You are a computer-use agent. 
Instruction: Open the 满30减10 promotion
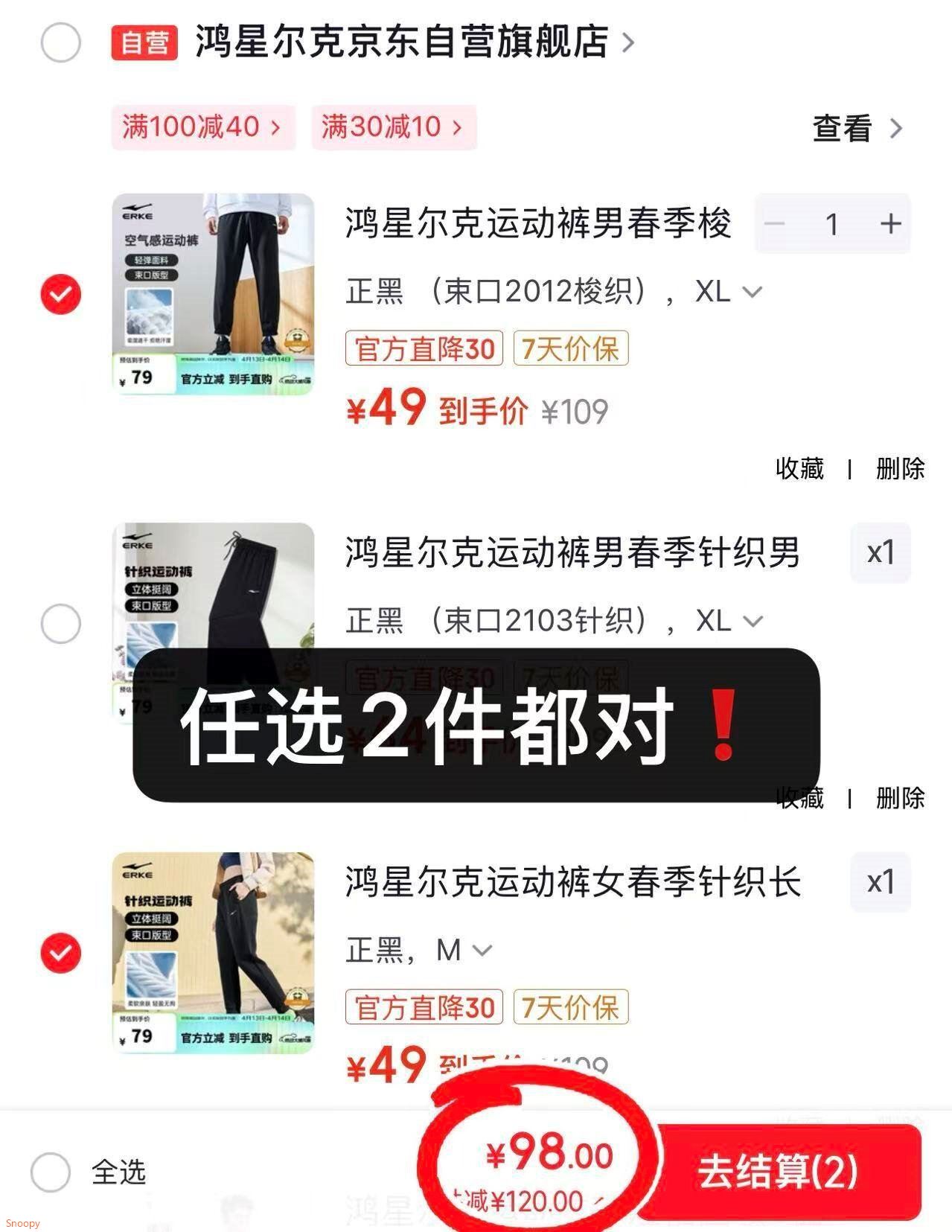pyautogui.click(x=393, y=127)
